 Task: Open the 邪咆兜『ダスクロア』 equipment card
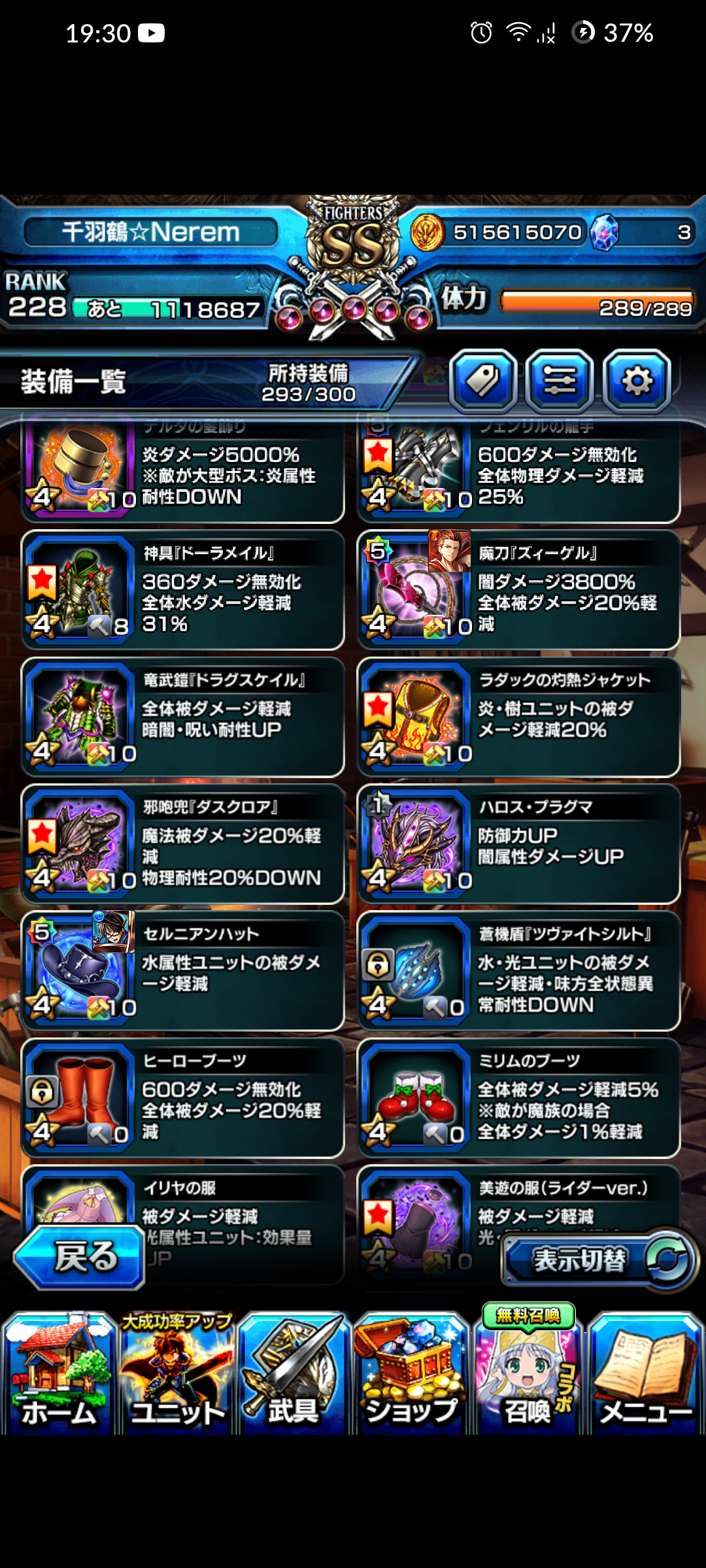183,843
